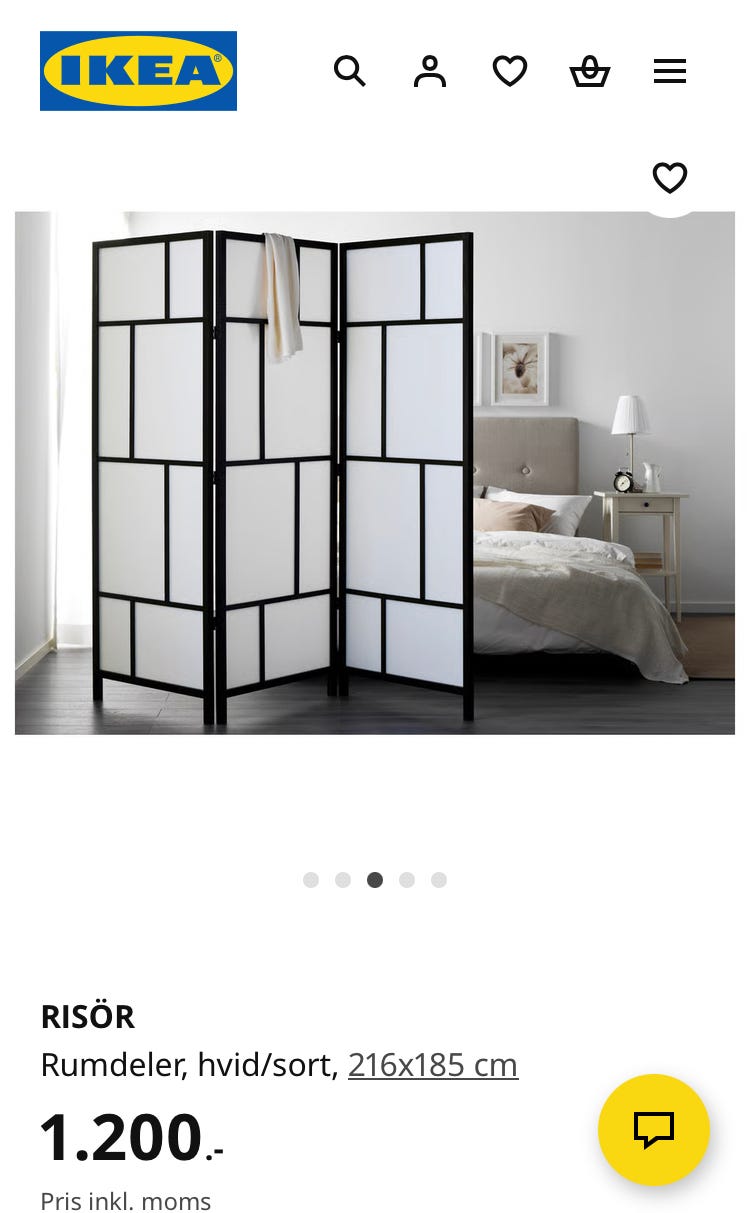Click the 1.200 price text
The height and width of the screenshot is (1213, 750).
coord(120,1137)
